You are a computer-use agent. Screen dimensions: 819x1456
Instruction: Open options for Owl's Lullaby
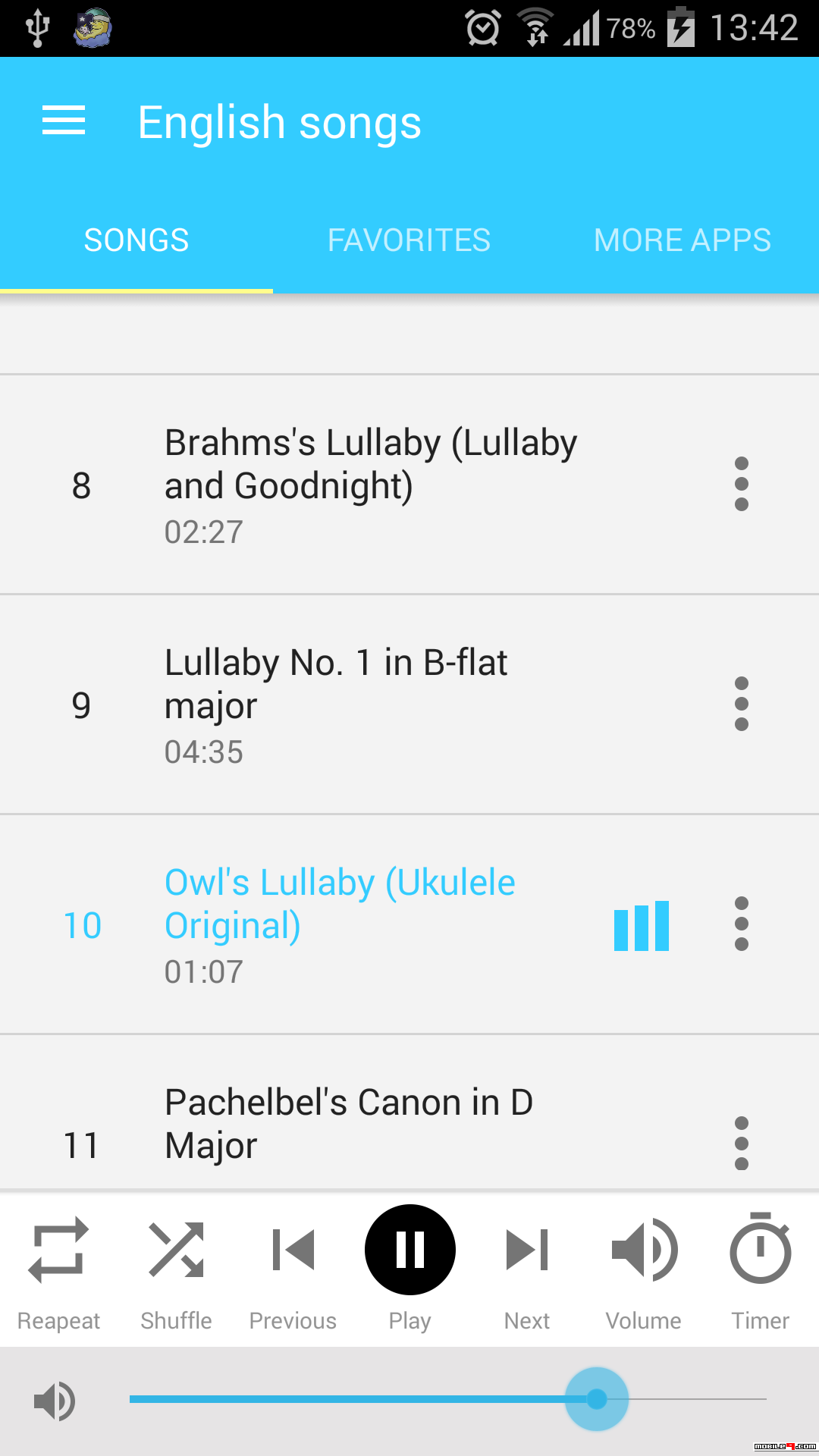point(742,924)
